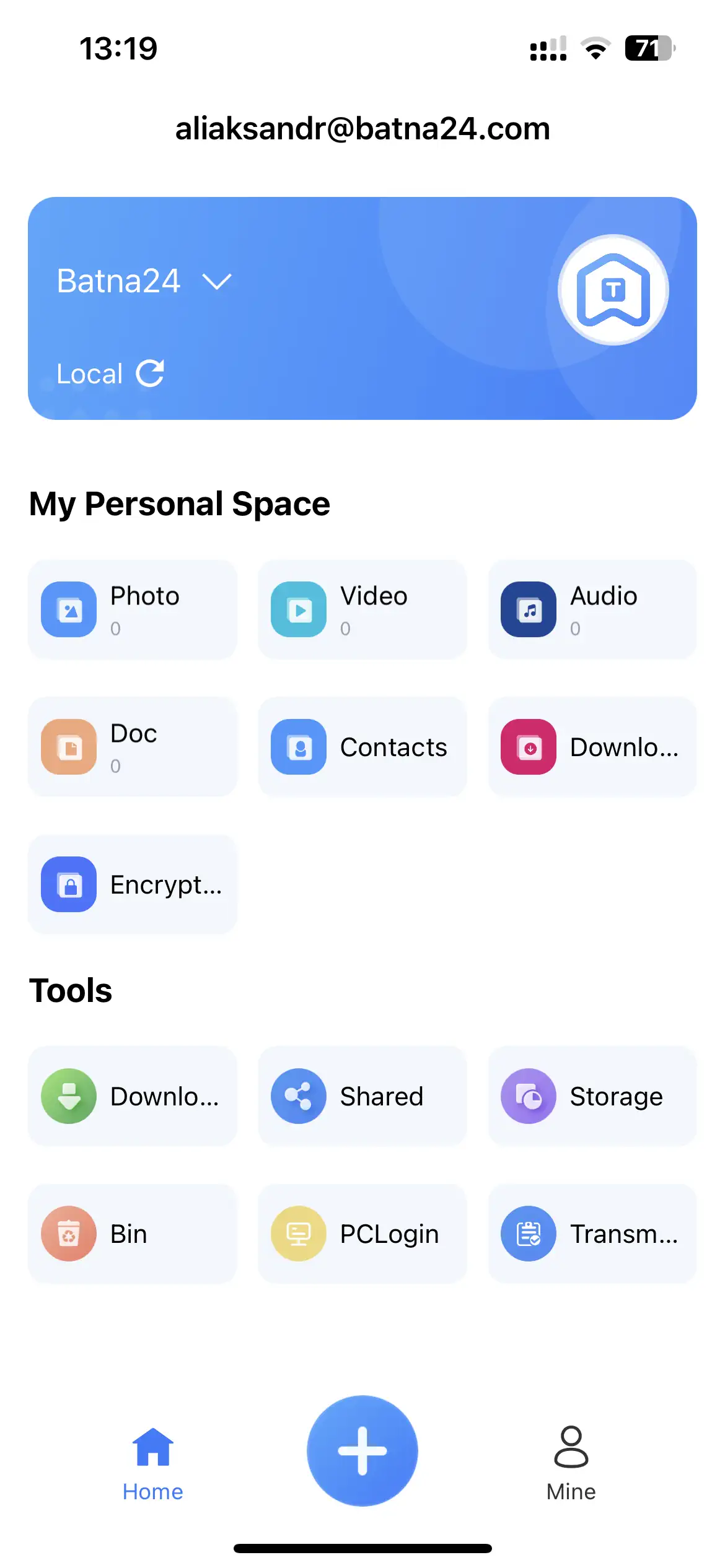
Task: Open Contacts in My Personal Space
Action: tap(362, 747)
